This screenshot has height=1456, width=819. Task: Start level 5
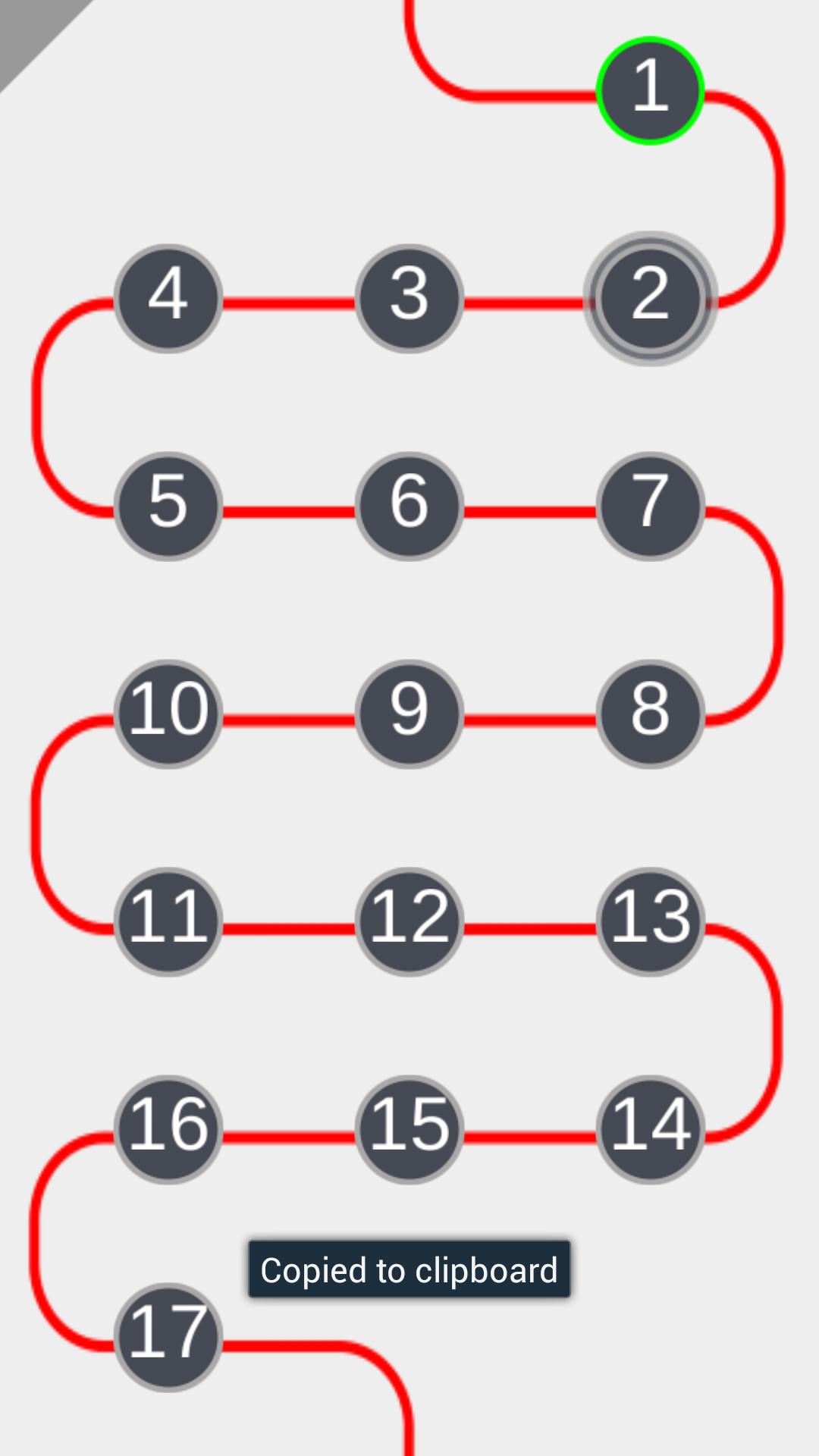pos(168,506)
